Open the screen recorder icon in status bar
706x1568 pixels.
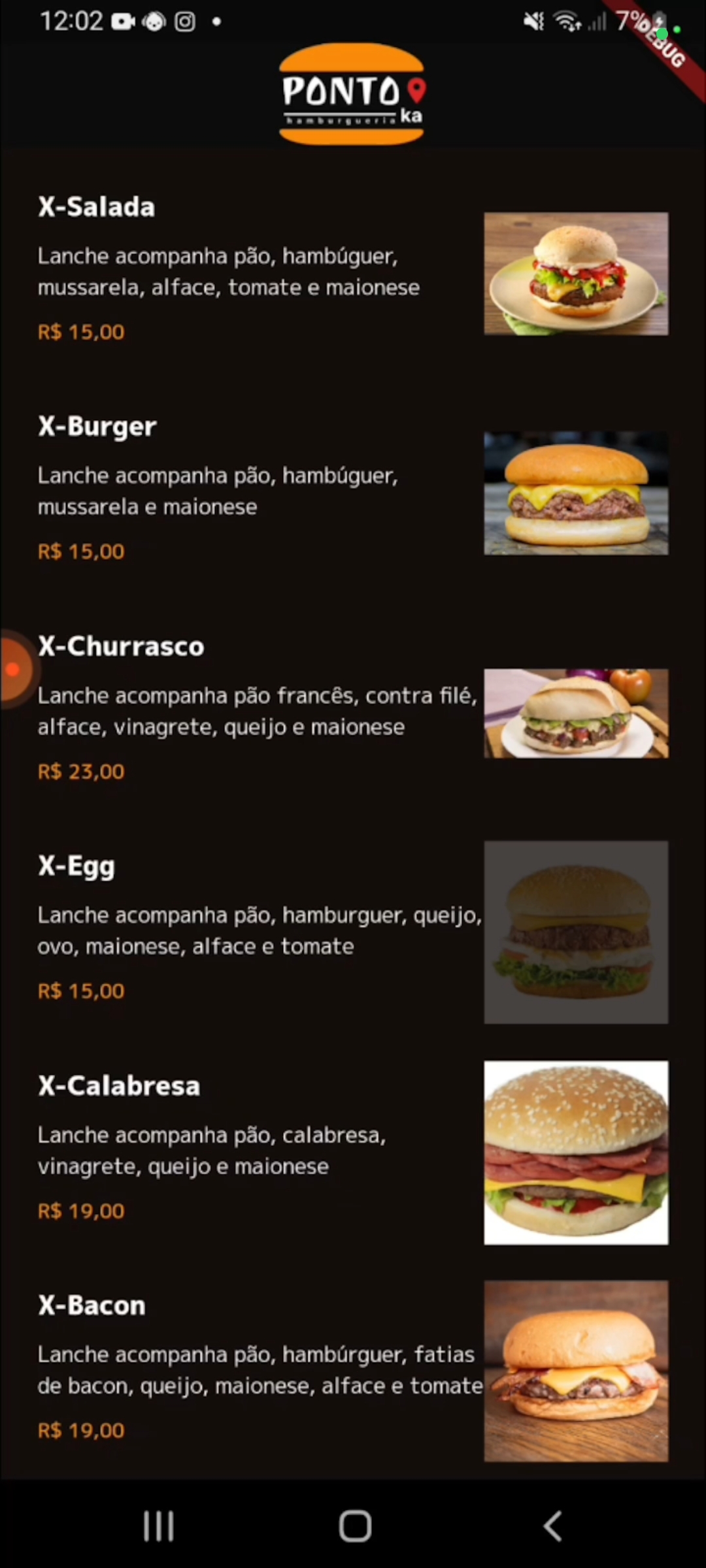[122, 20]
